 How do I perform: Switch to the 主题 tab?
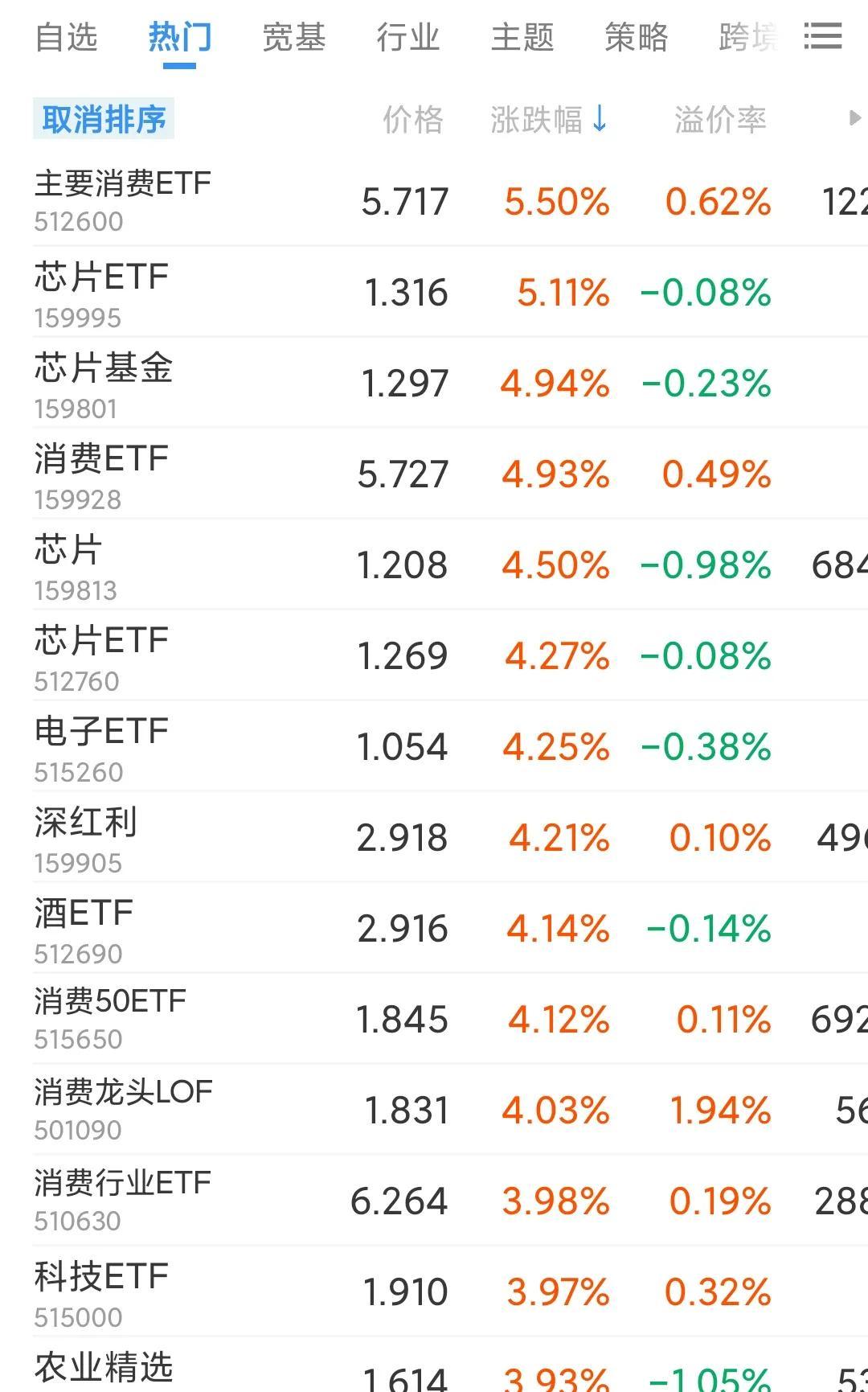pyautogui.click(x=522, y=37)
